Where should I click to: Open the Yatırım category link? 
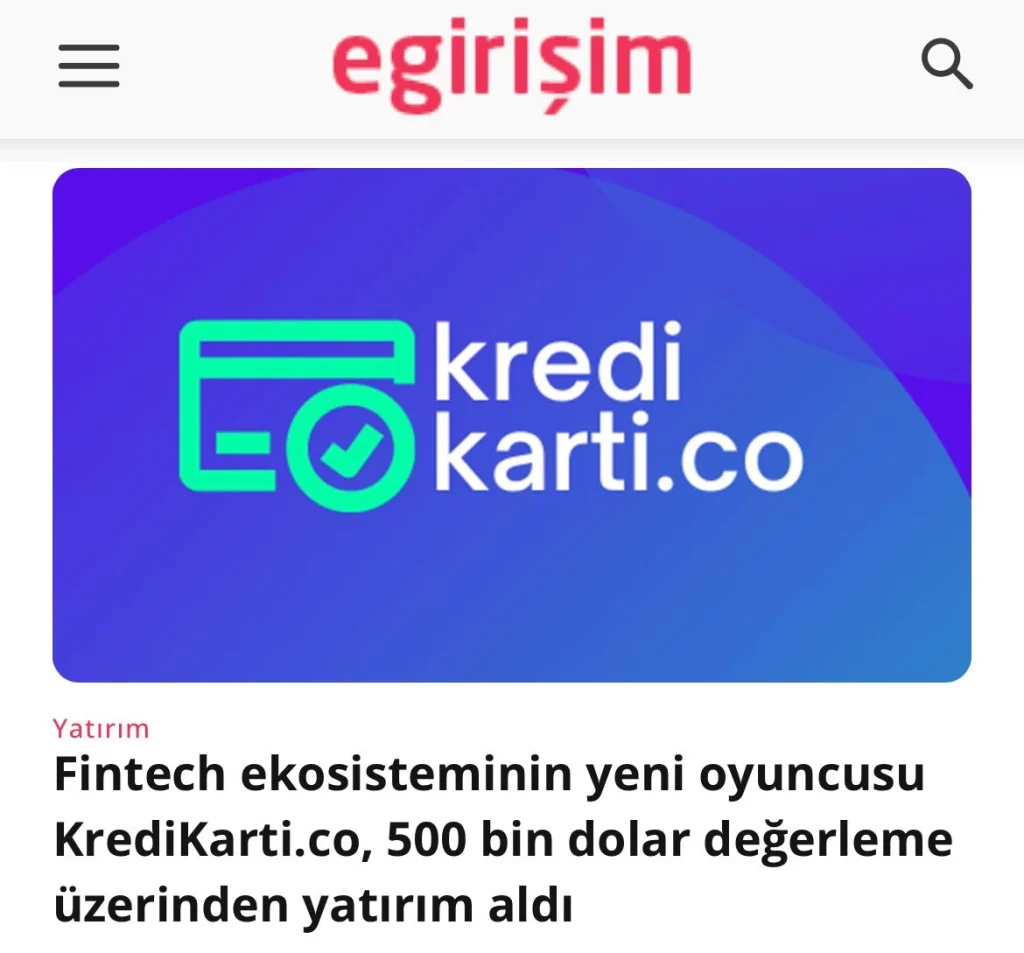coord(101,728)
